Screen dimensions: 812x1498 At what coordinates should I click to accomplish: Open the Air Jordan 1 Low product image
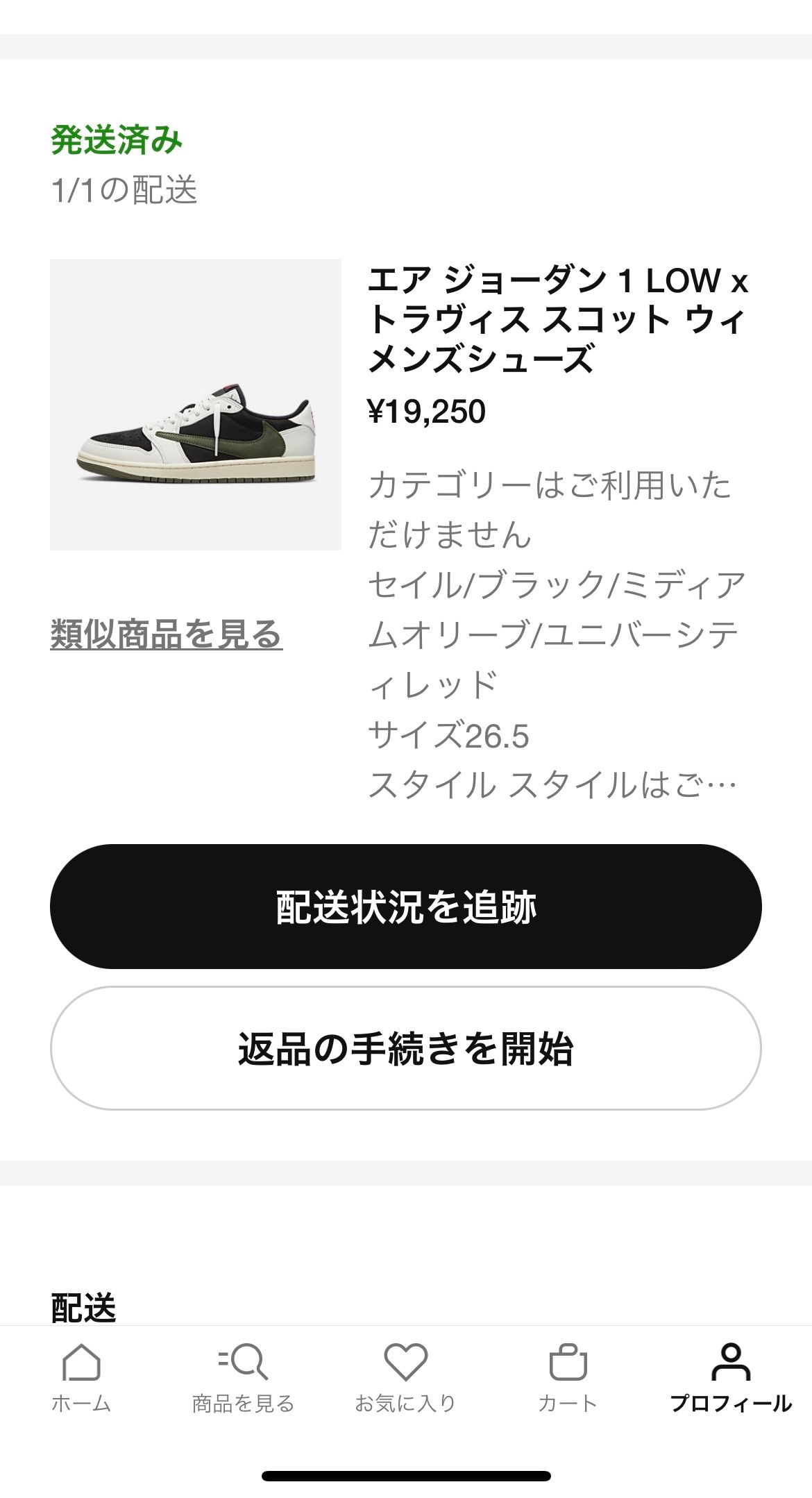(196, 405)
